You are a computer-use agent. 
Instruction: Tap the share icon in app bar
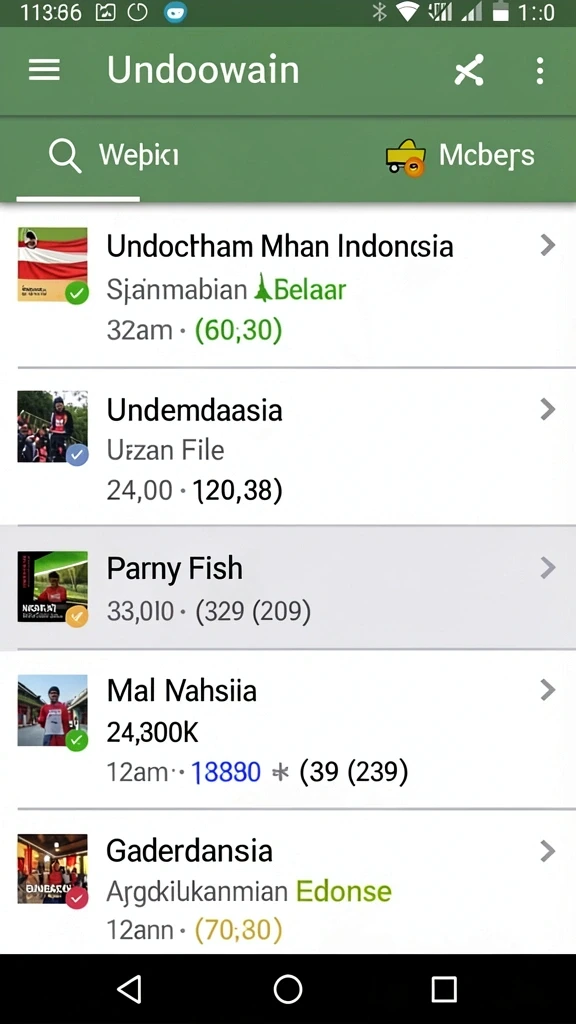469,70
